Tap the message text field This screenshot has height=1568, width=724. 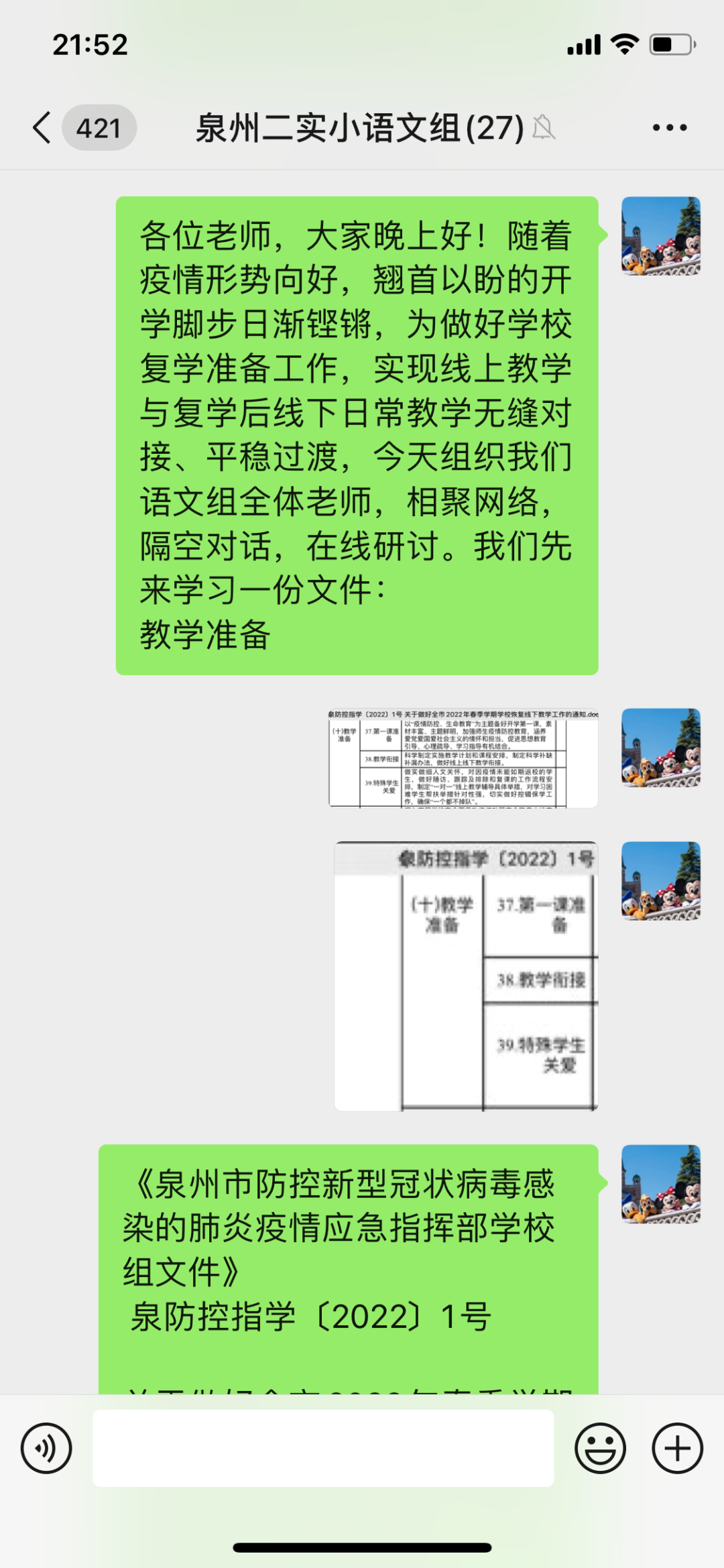coord(323,1448)
